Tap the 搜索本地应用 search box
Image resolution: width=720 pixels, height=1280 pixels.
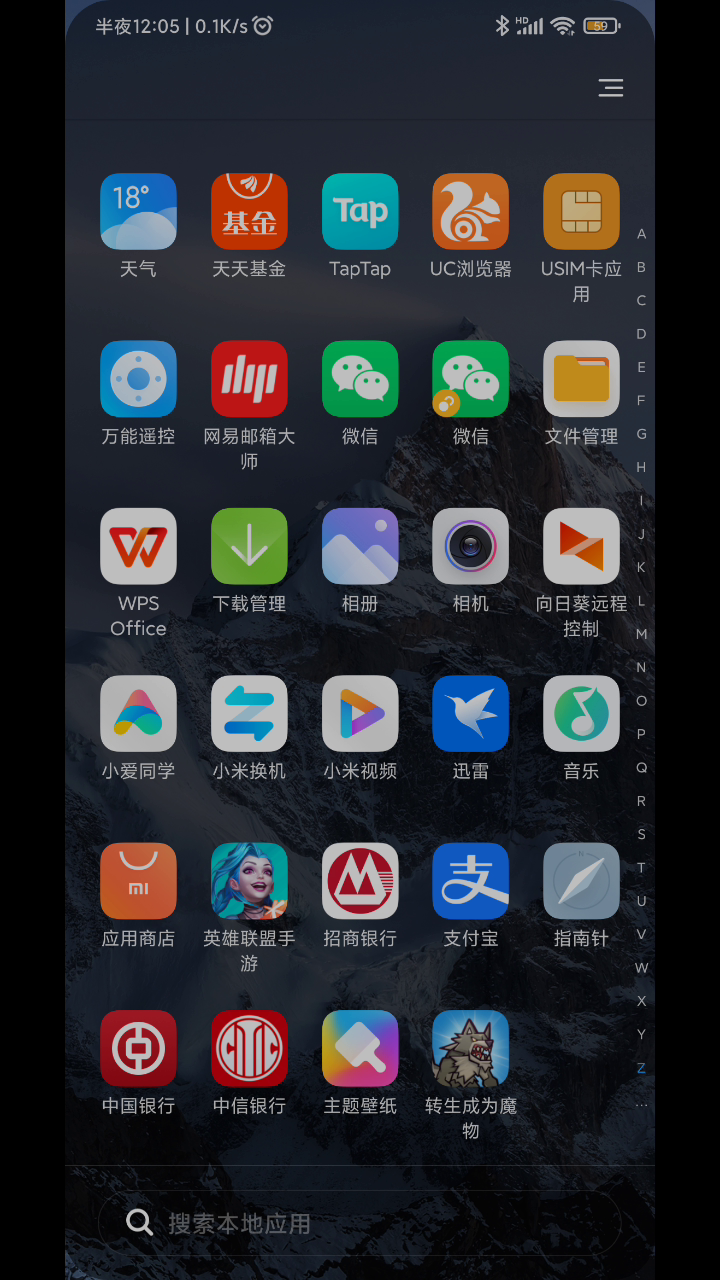360,1223
